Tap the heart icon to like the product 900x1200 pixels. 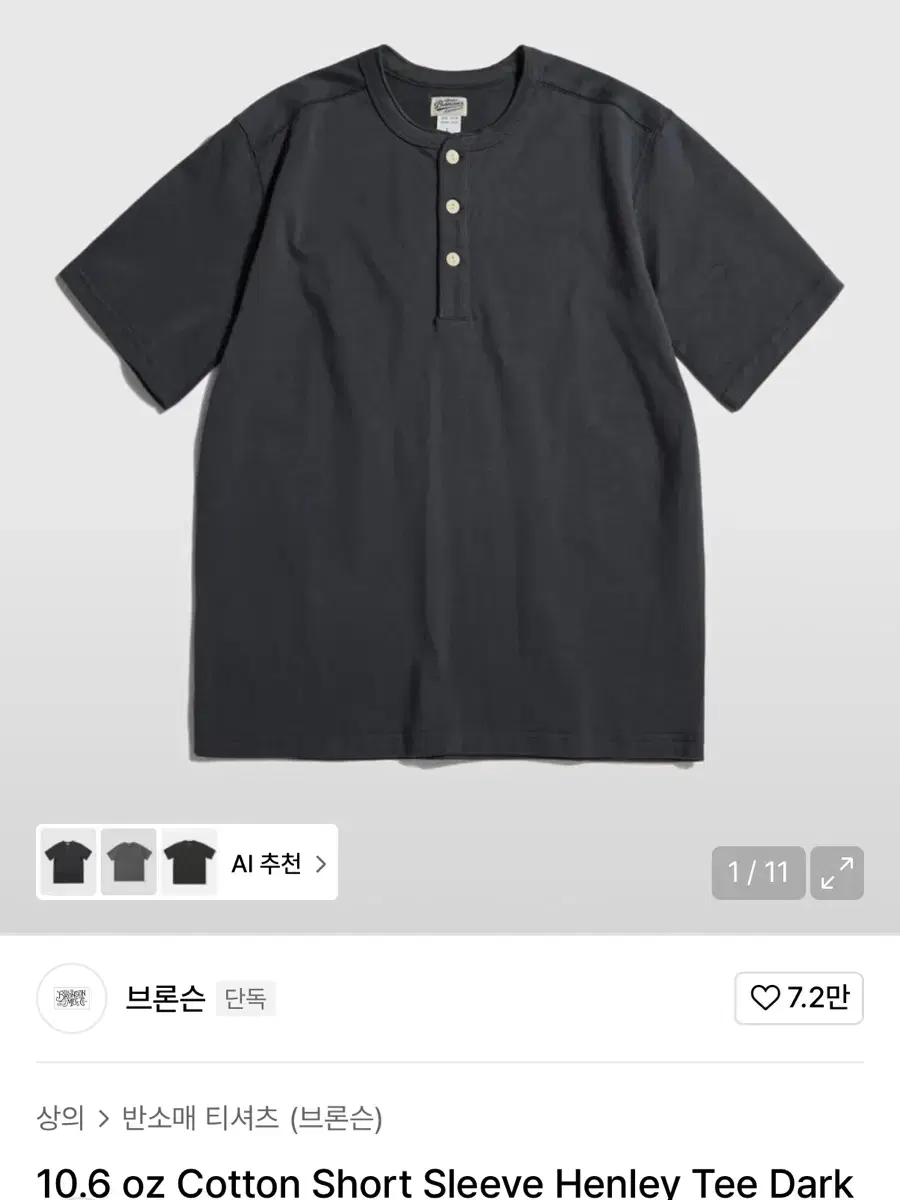click(765, 998)
